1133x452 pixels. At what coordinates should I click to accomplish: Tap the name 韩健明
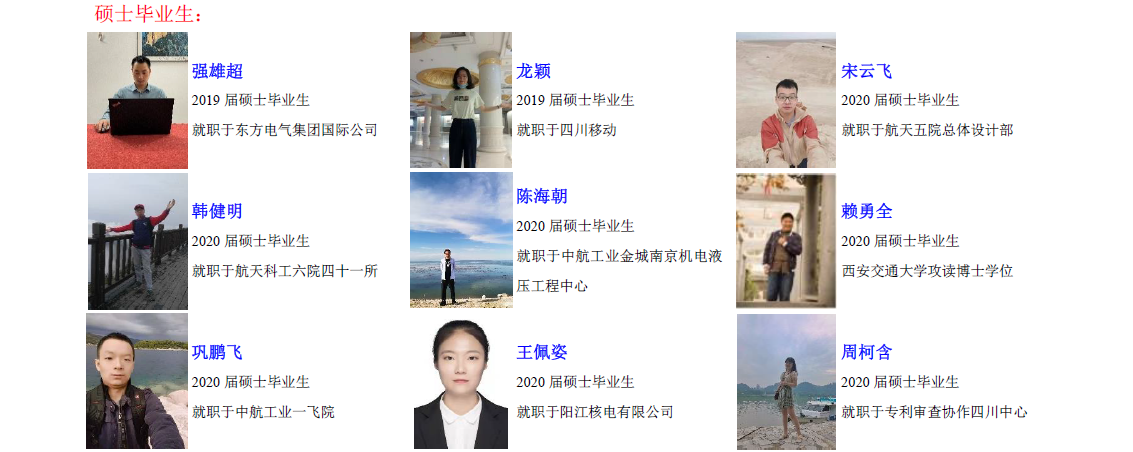217,211
